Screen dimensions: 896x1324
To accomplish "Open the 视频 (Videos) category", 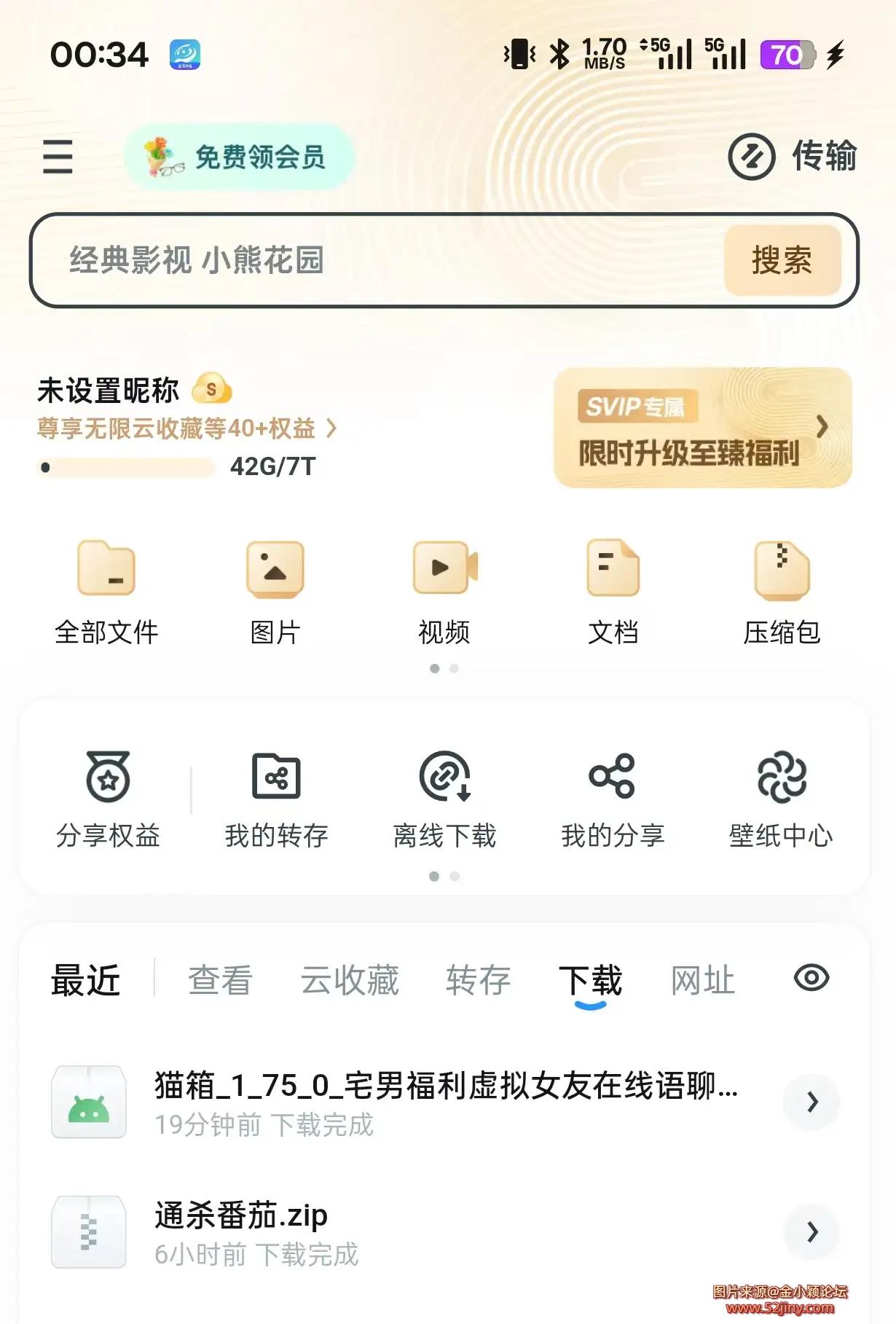I will pos(445,590).
